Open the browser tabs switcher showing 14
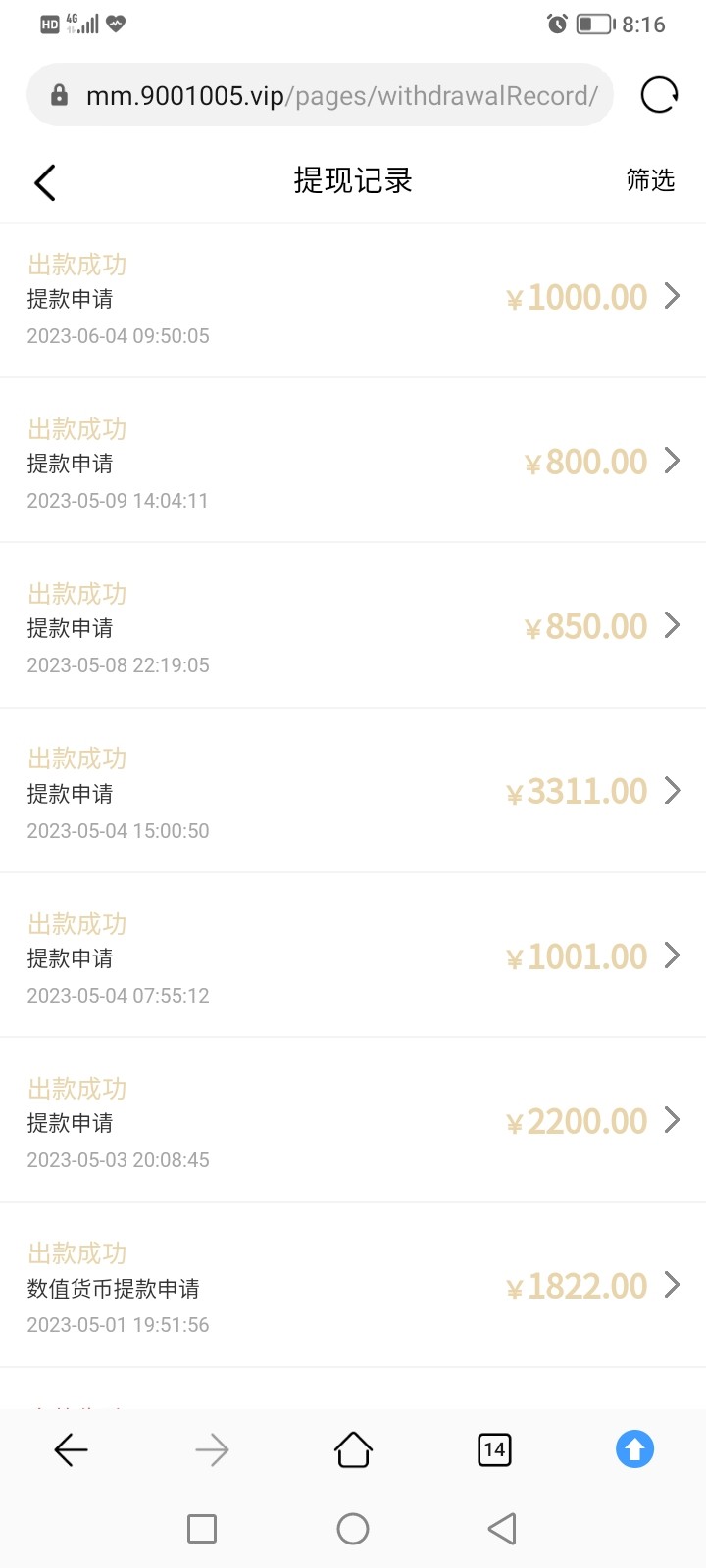 point(494,1449)
